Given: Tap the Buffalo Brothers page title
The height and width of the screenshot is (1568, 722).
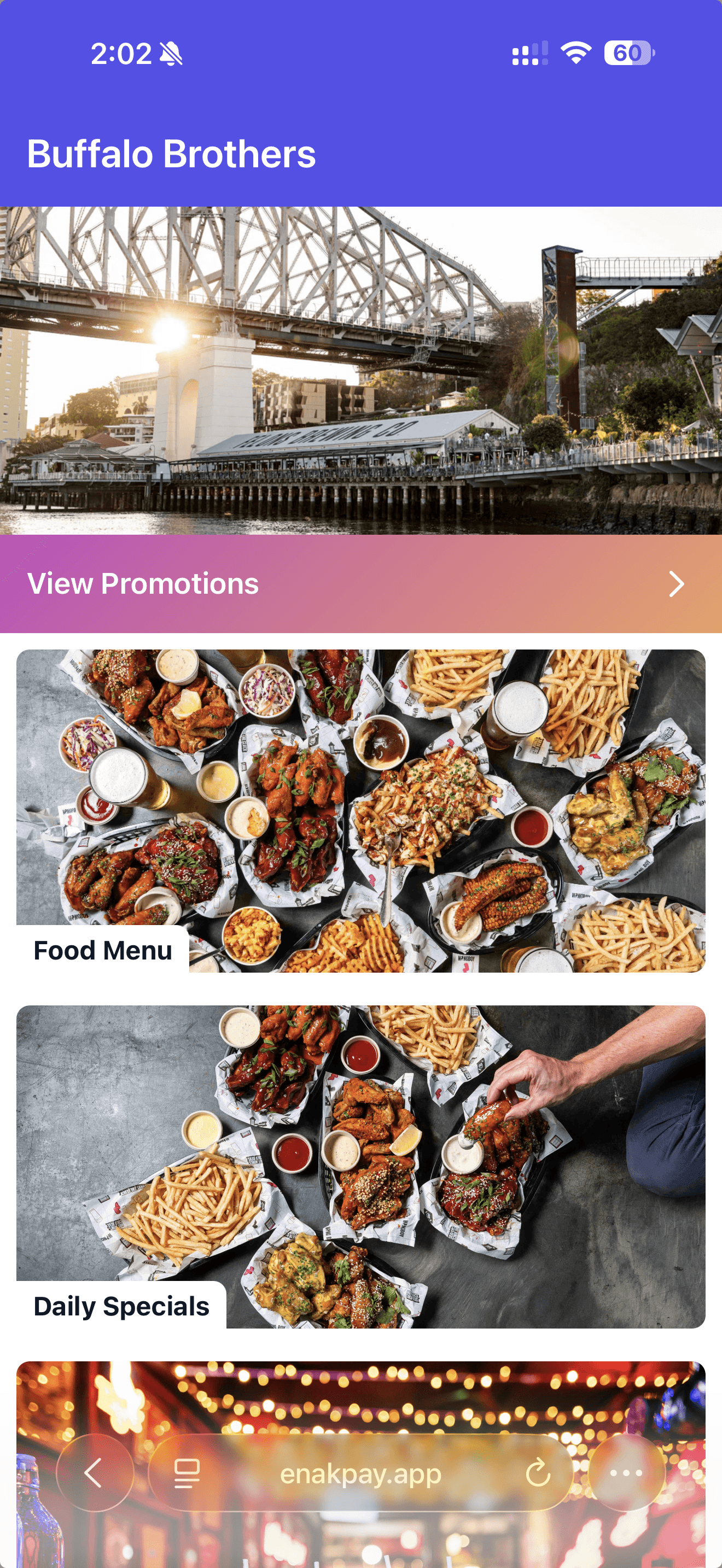Looking at the screenshot, I should coord(171,154).
